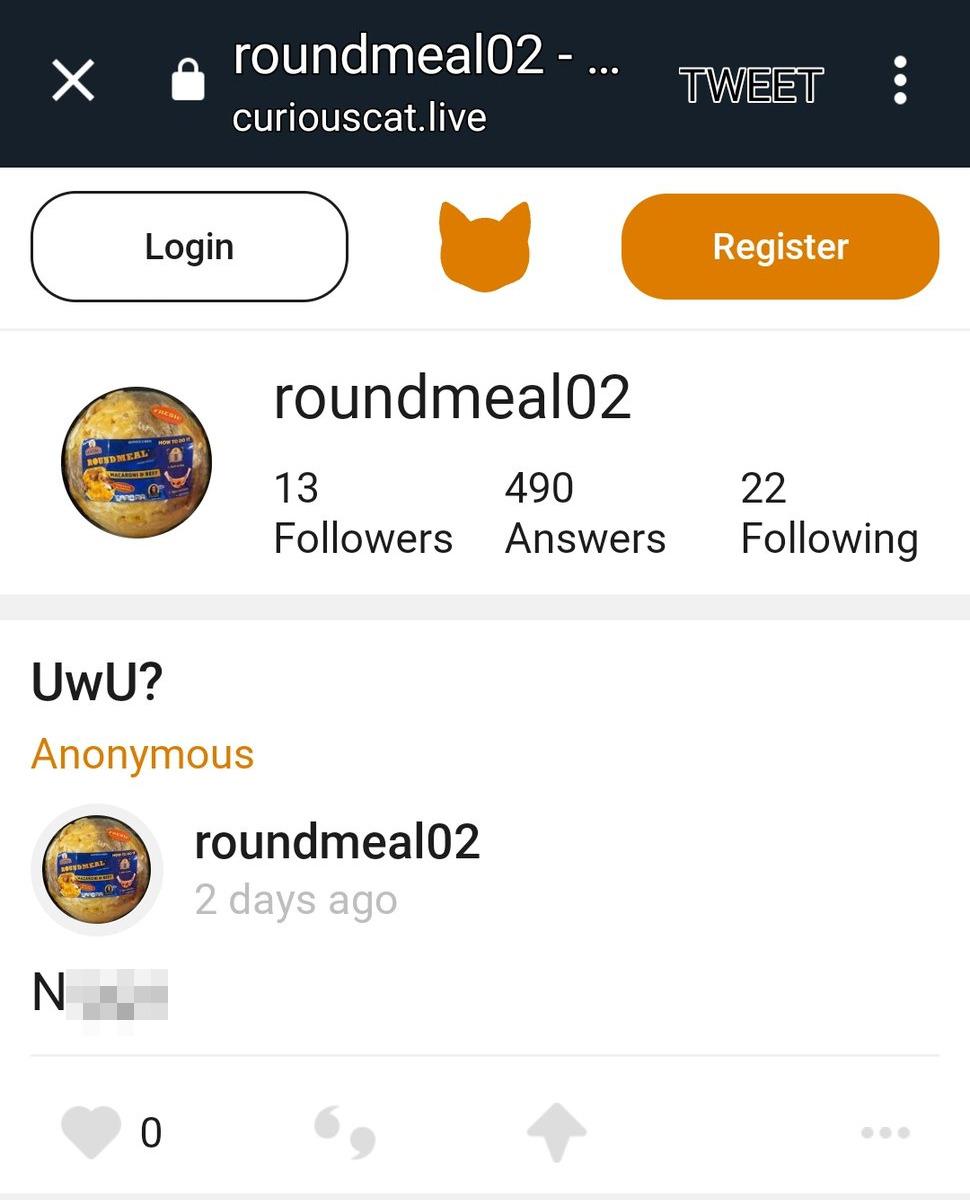This screenshot has width=970, height=1200.
Task: Quote the UwU? answer
Action: point(345,1132)
